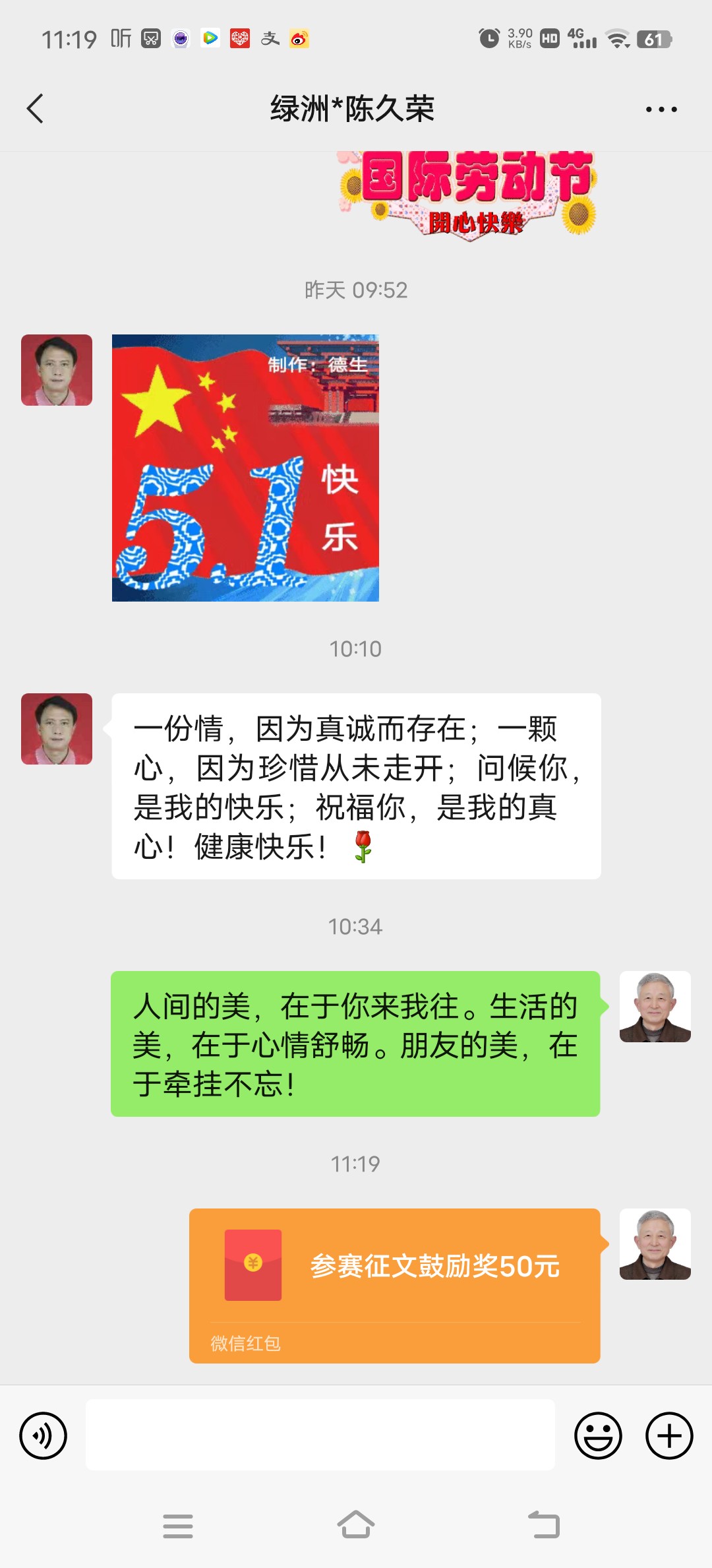
Task: Switch to voice message input
Action: (44, 1435)
